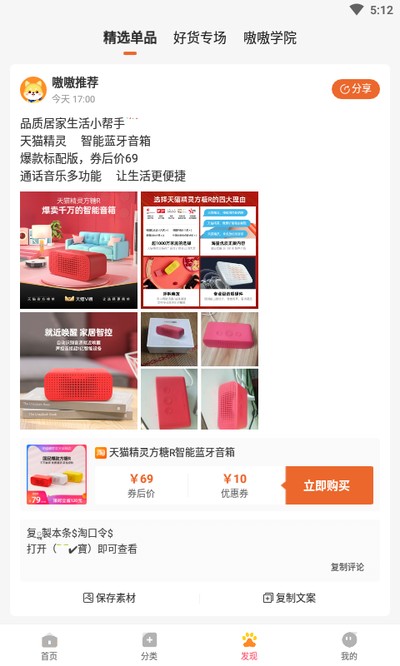Open the 爆卖千万的智能音箱 image

coord(79,250)
